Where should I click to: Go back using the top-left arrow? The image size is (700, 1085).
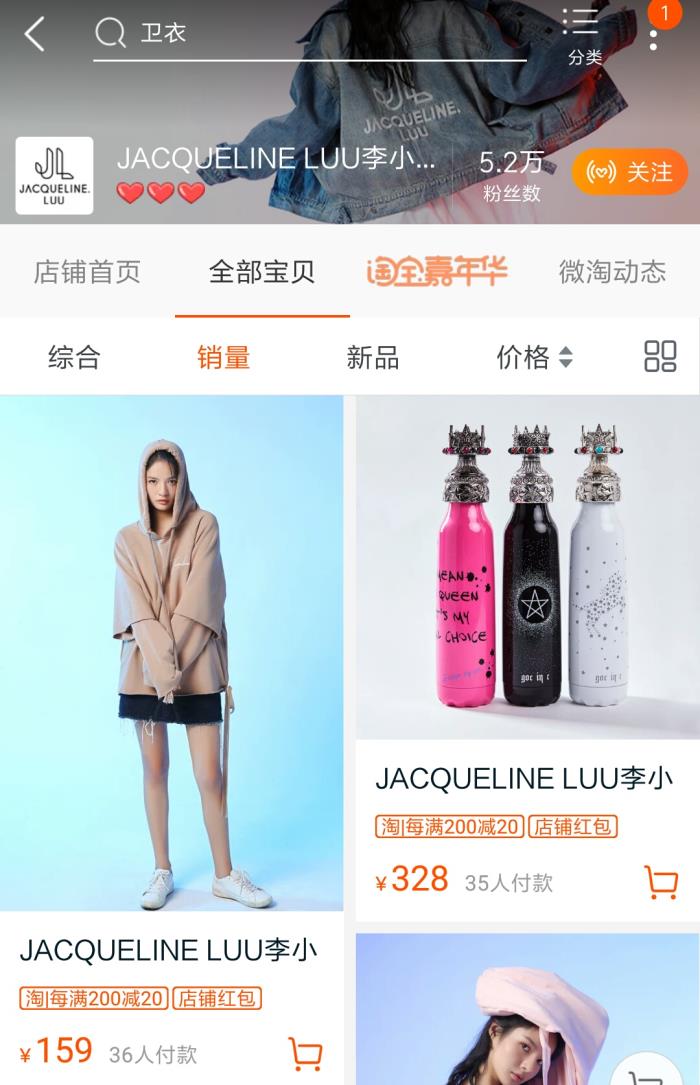(x=35, y=34)
